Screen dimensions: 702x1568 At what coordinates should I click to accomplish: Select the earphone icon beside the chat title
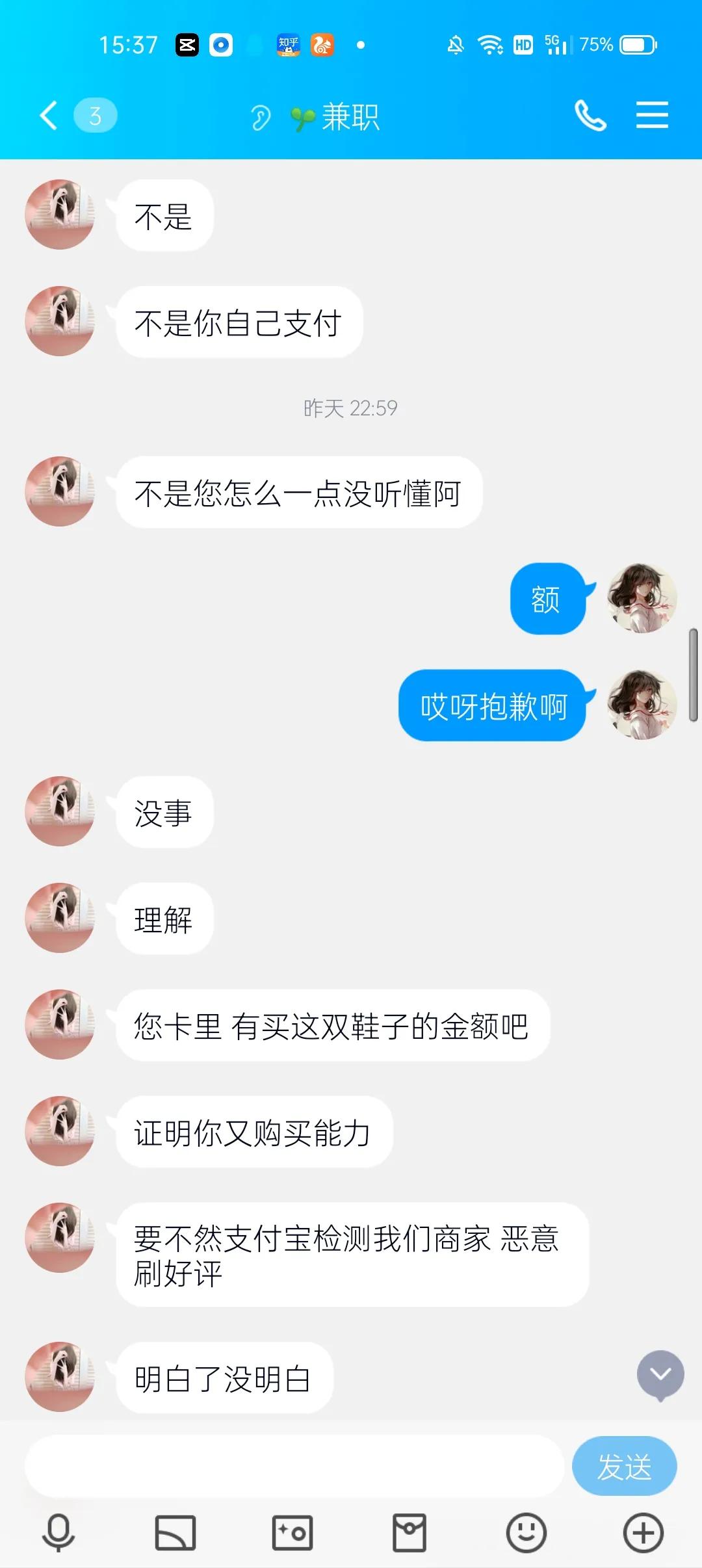[x=260, y=117]
